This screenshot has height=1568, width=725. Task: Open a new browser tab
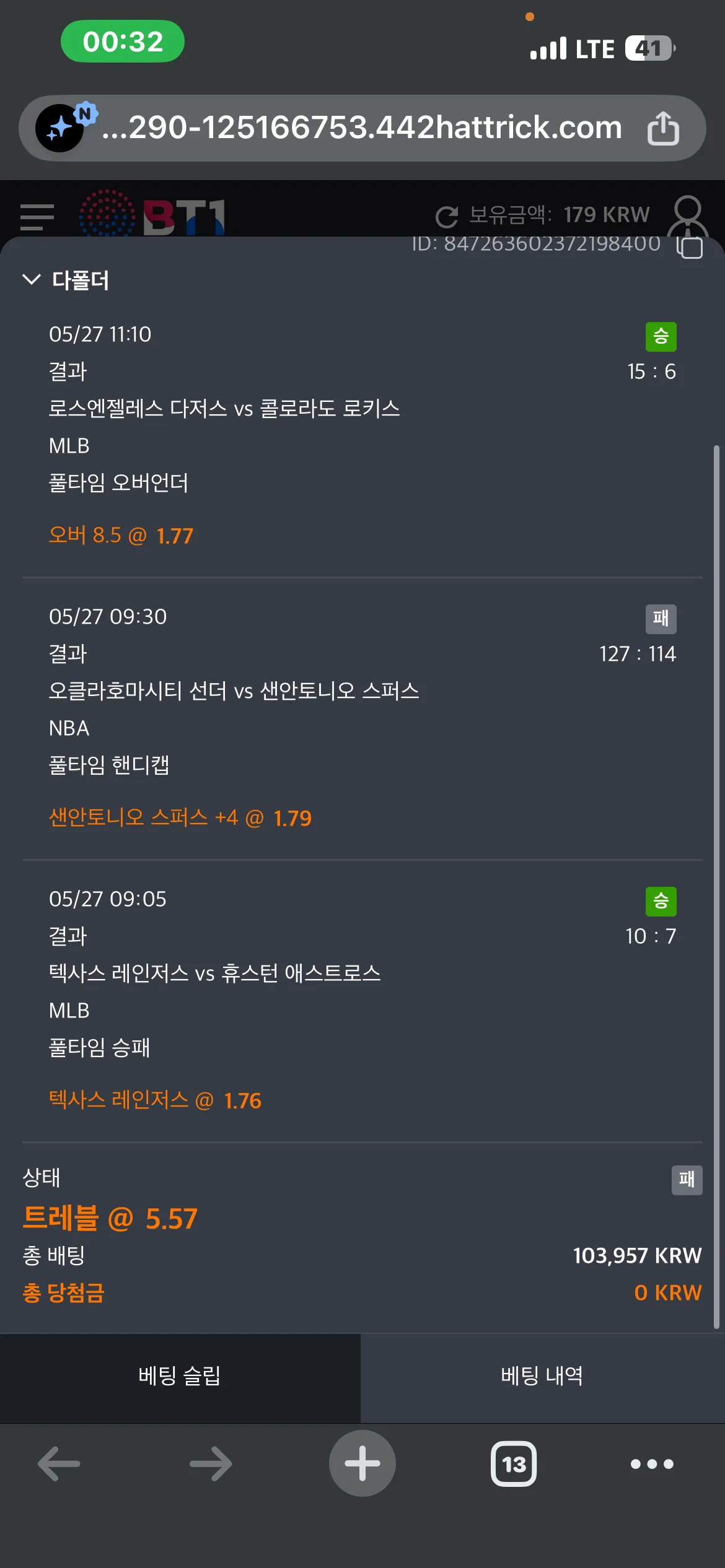point(362,1463)
